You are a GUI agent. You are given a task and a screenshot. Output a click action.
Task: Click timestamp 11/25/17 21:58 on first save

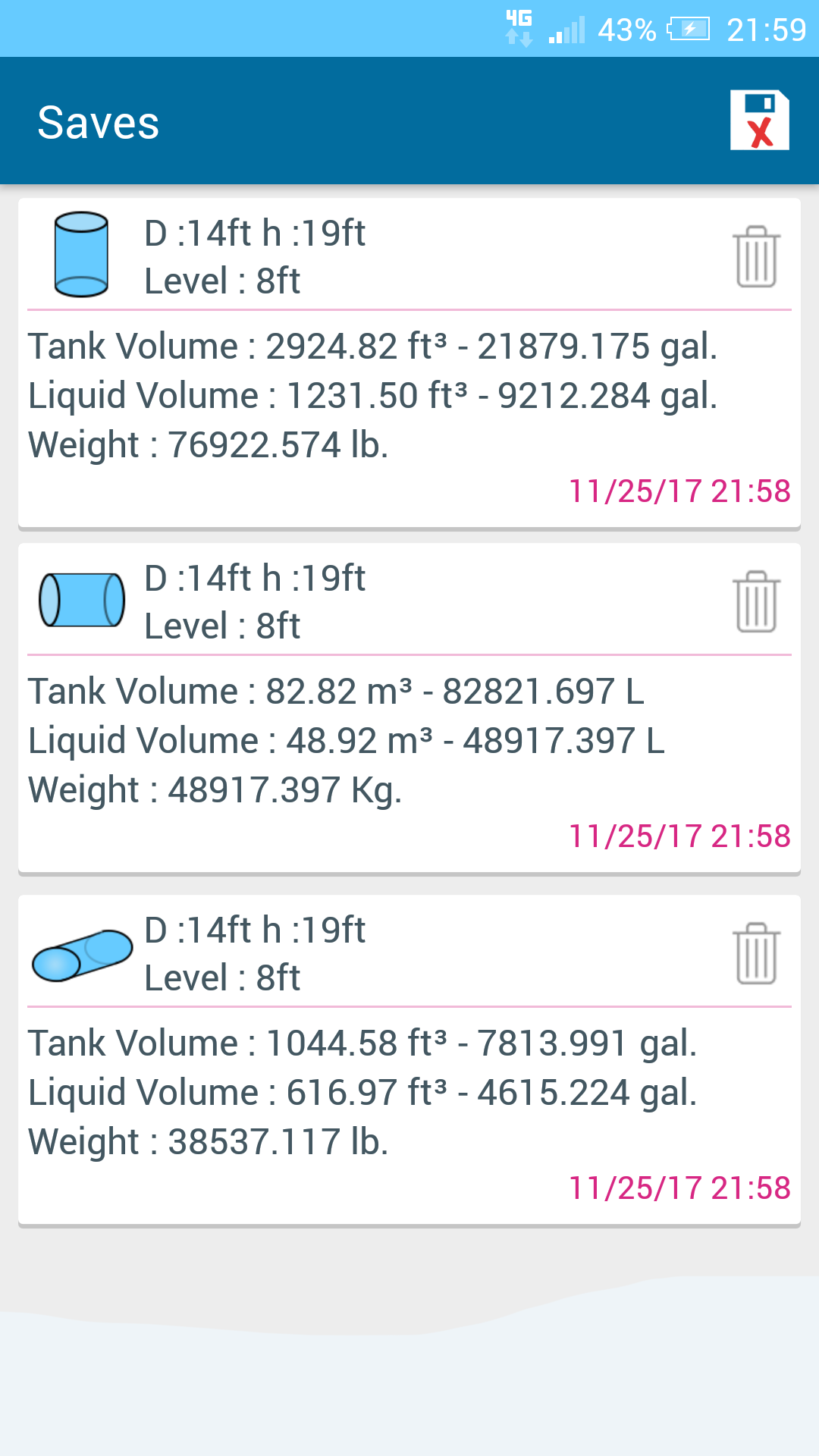679,491
